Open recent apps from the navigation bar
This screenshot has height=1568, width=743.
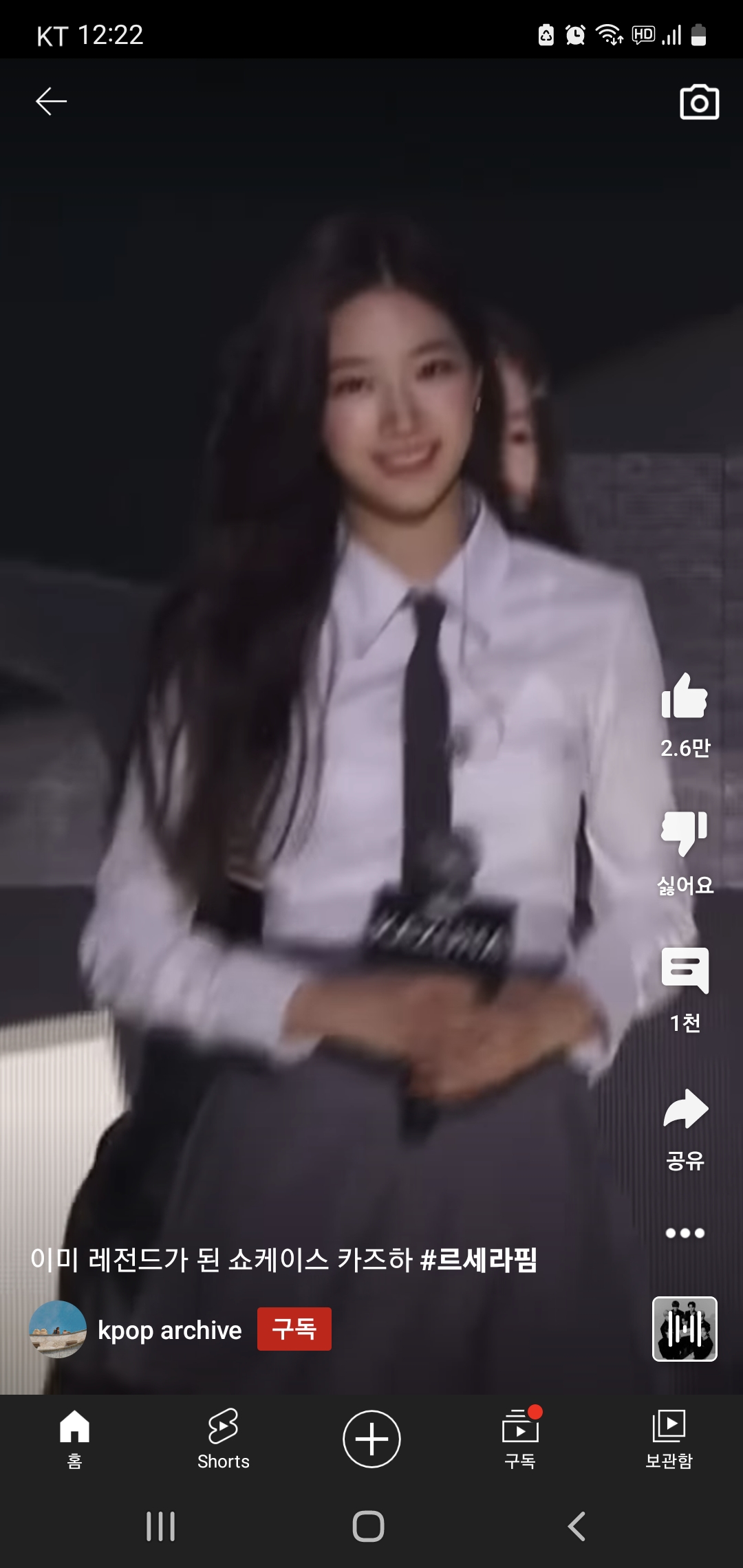click(160, 1527)
